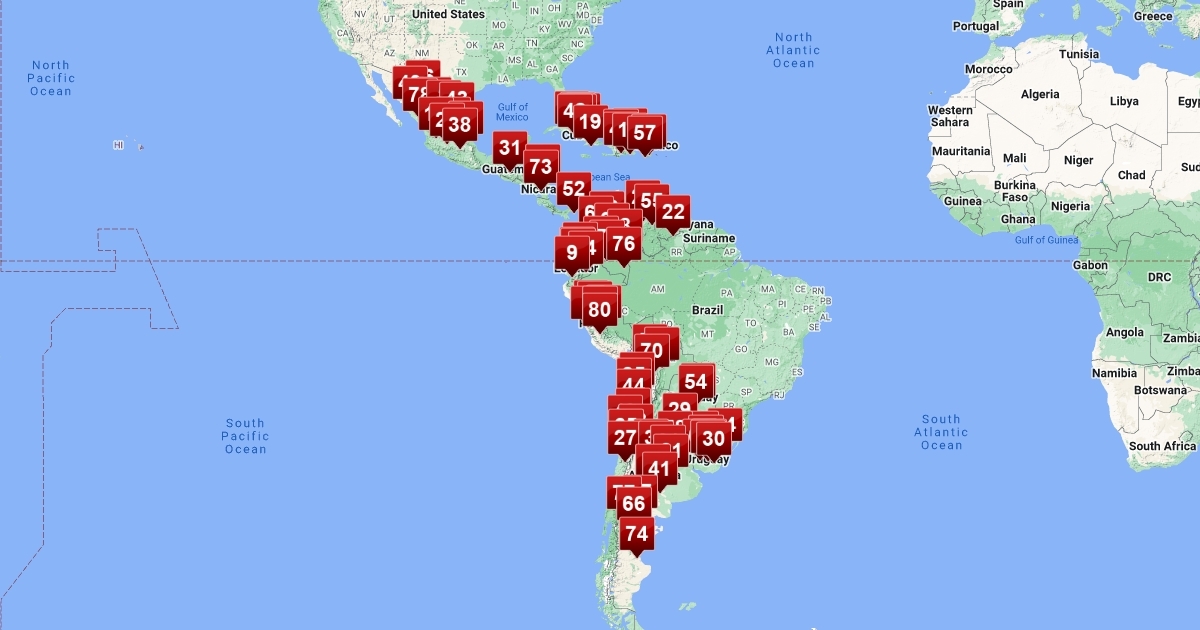1200x630 pixels.
Task: Select pin number 80
Action: click(x=599, y=310)
